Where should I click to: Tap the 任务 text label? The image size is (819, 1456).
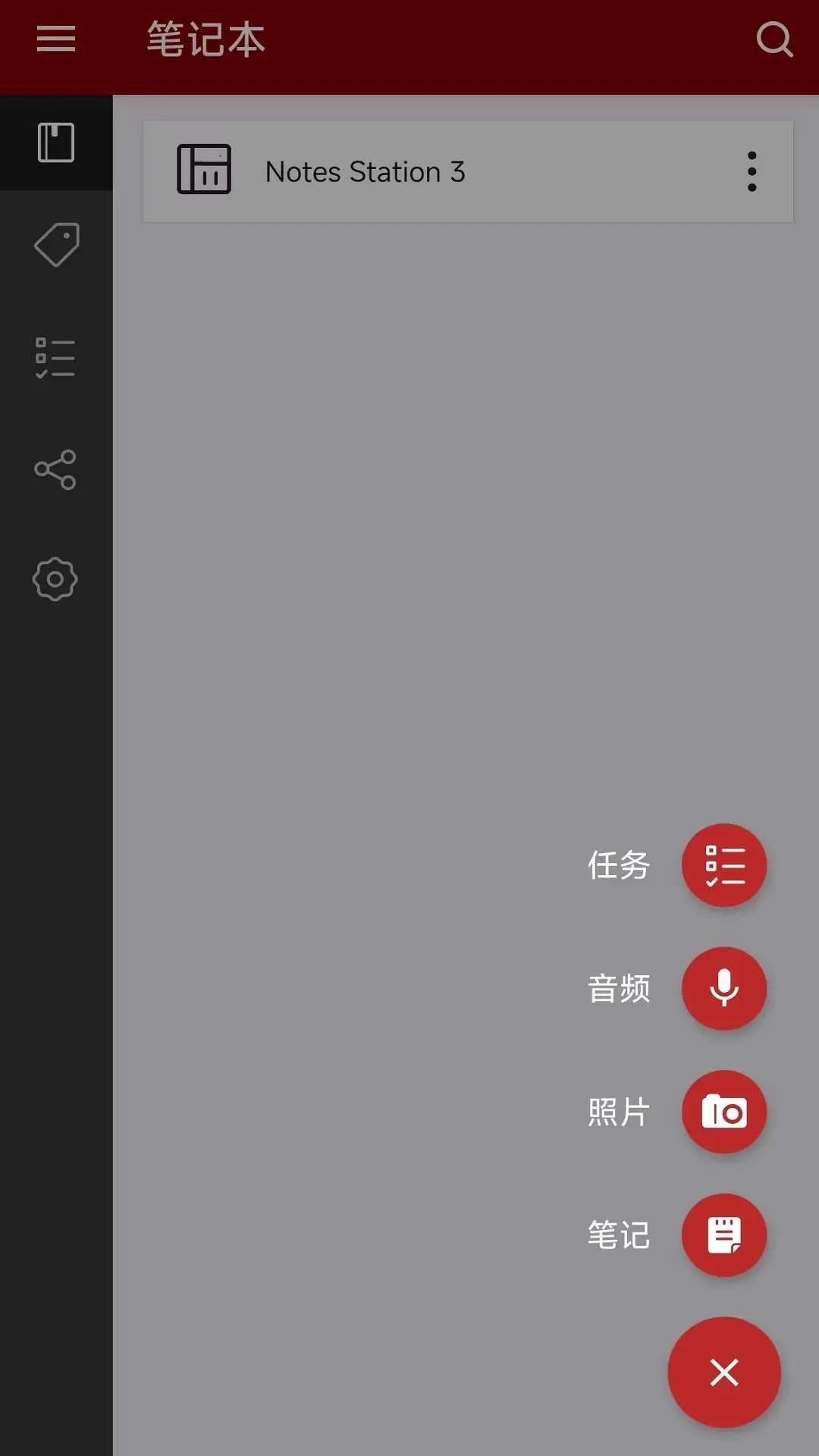coord(620,864)
